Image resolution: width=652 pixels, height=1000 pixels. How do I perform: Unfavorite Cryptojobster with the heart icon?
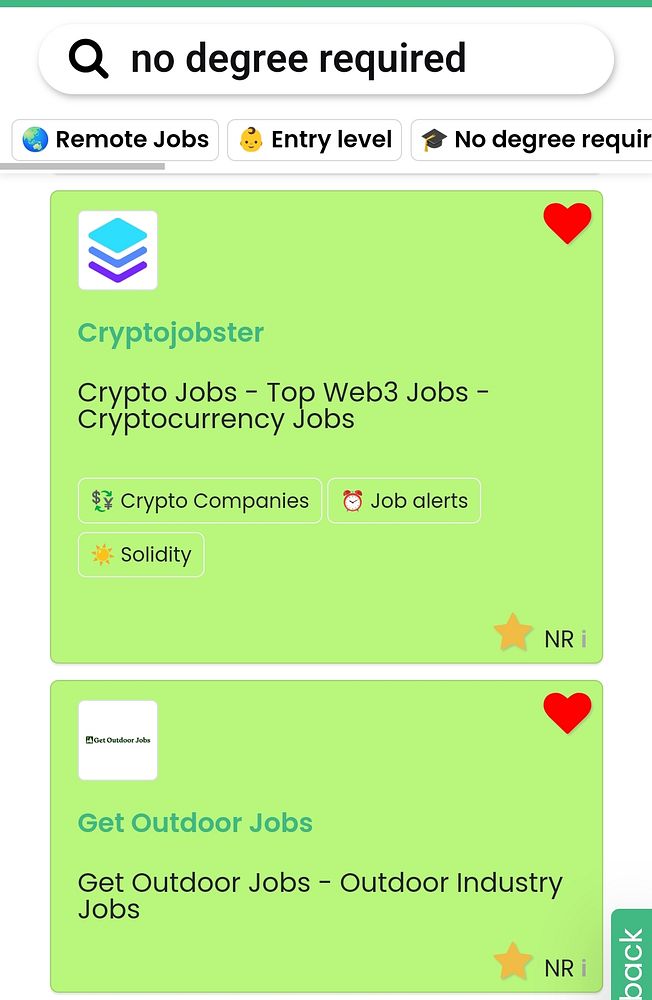pyautogui.click(x=567, y=223)
